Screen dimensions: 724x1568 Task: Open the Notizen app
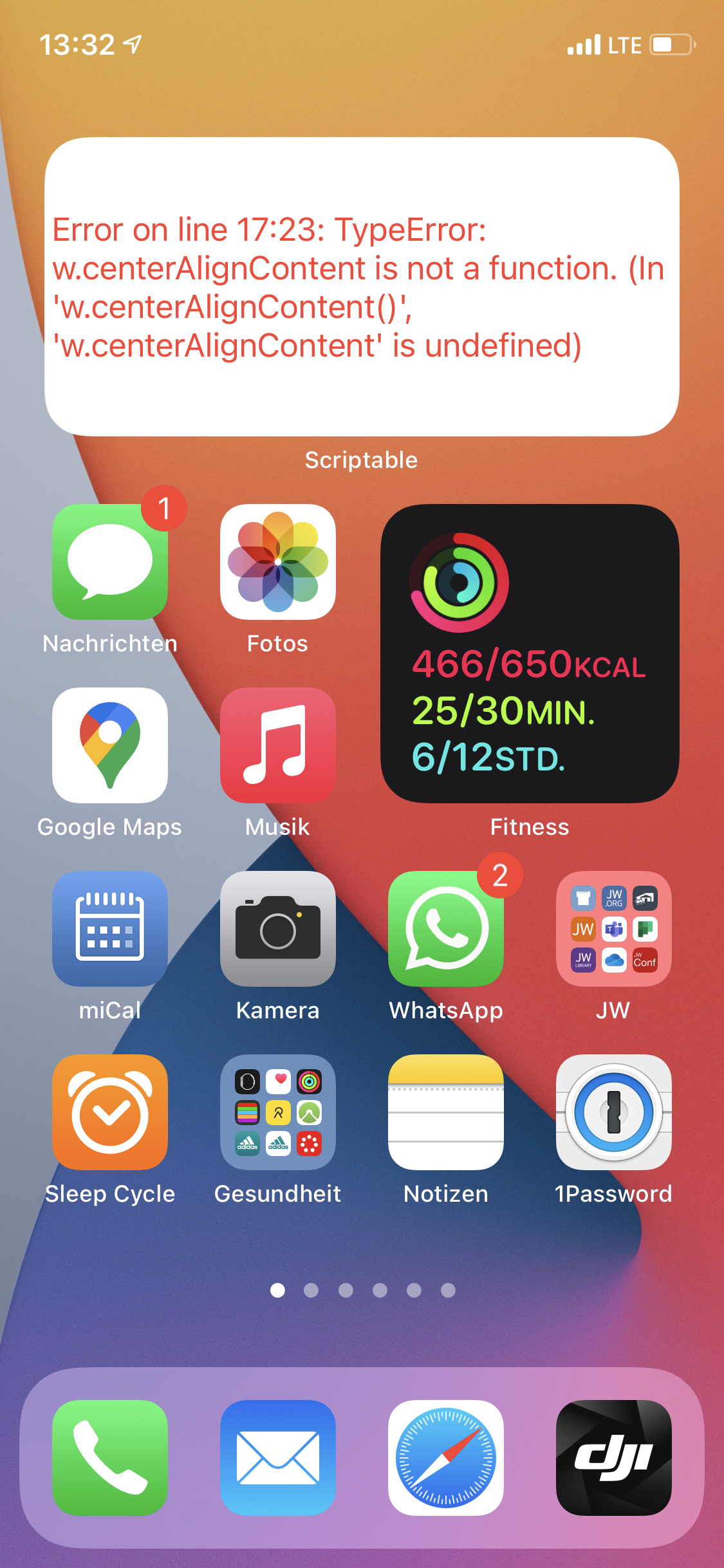[x=446, y=1112]
